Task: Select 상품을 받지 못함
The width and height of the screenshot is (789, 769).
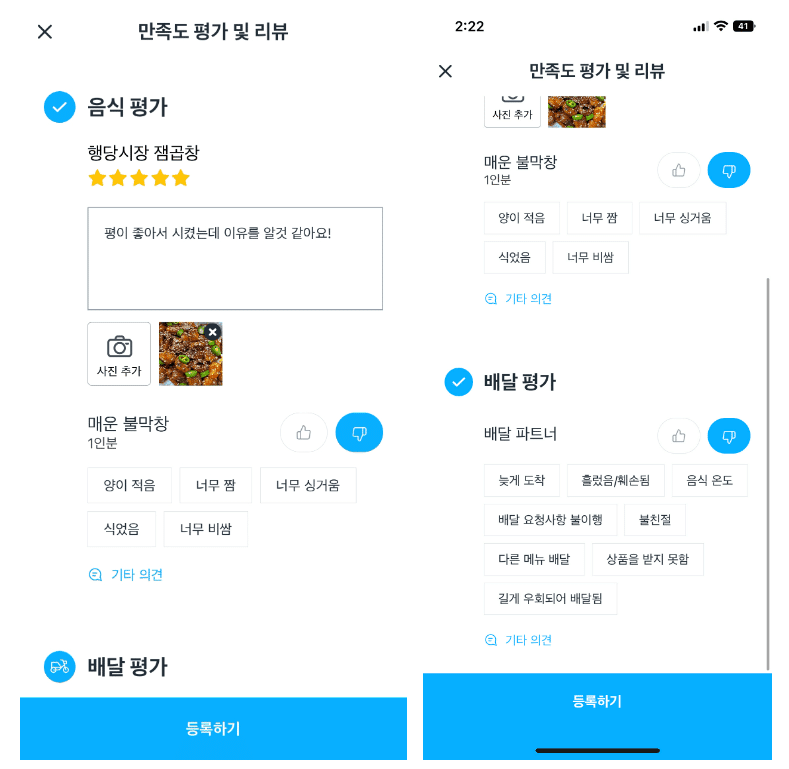Action: click(x=648, y=559)
